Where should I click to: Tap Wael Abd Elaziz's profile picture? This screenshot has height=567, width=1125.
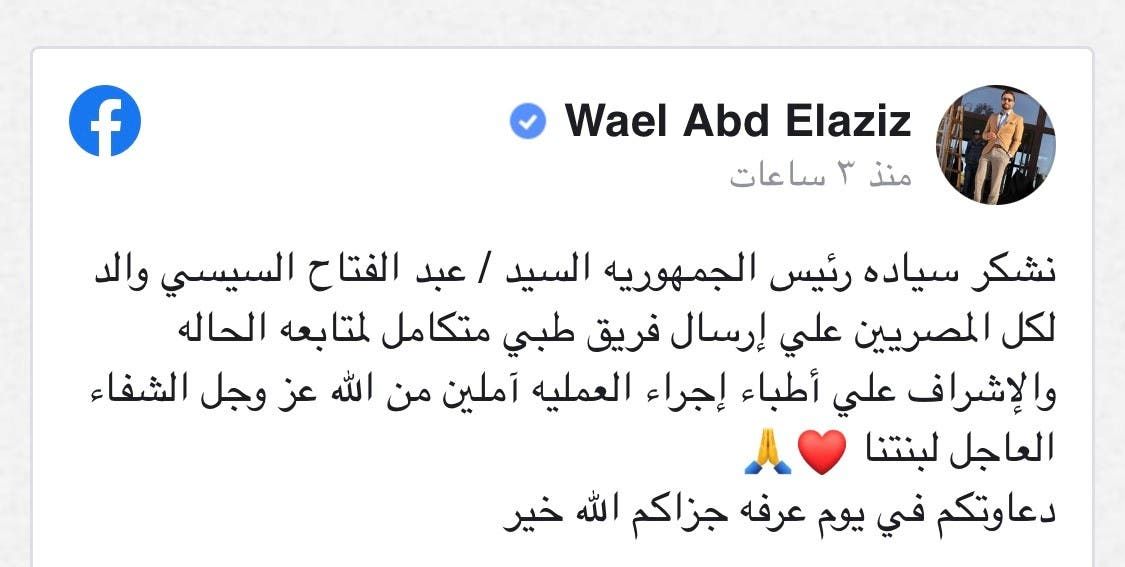click(995, 144)
